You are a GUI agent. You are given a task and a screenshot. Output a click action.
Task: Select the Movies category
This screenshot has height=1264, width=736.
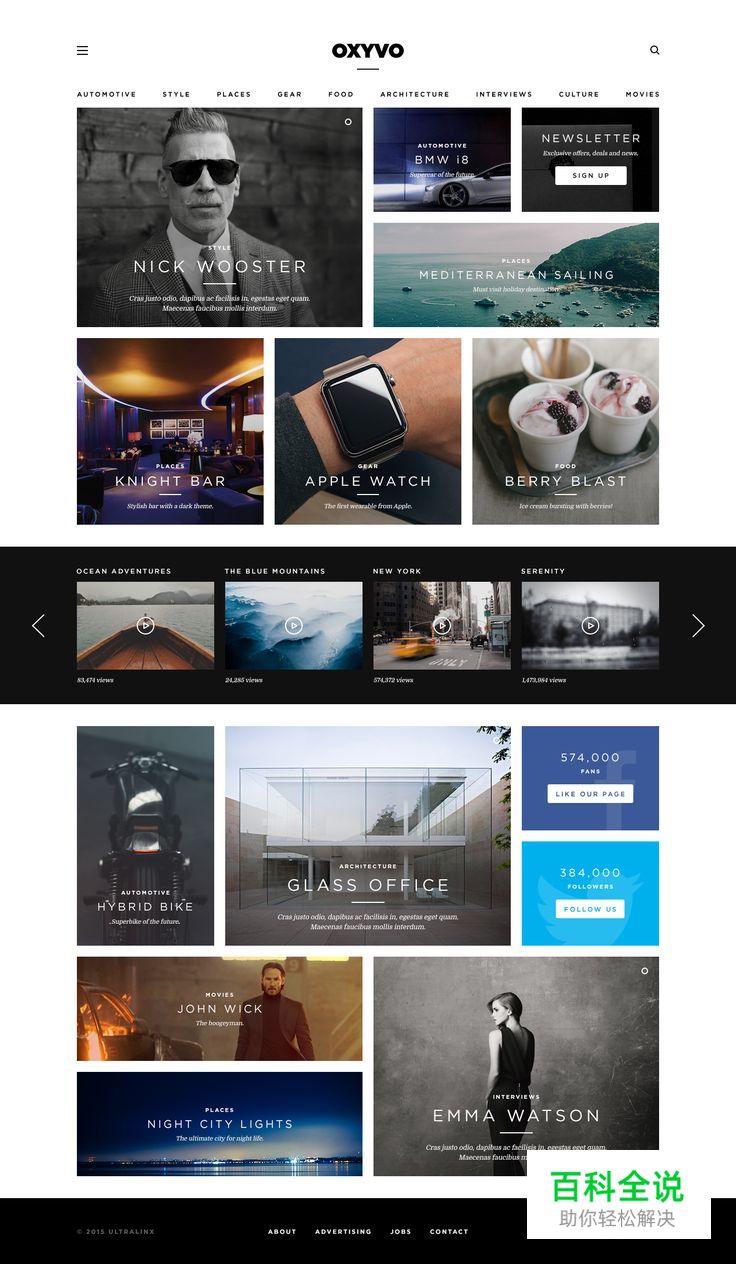tap(642, 94)
